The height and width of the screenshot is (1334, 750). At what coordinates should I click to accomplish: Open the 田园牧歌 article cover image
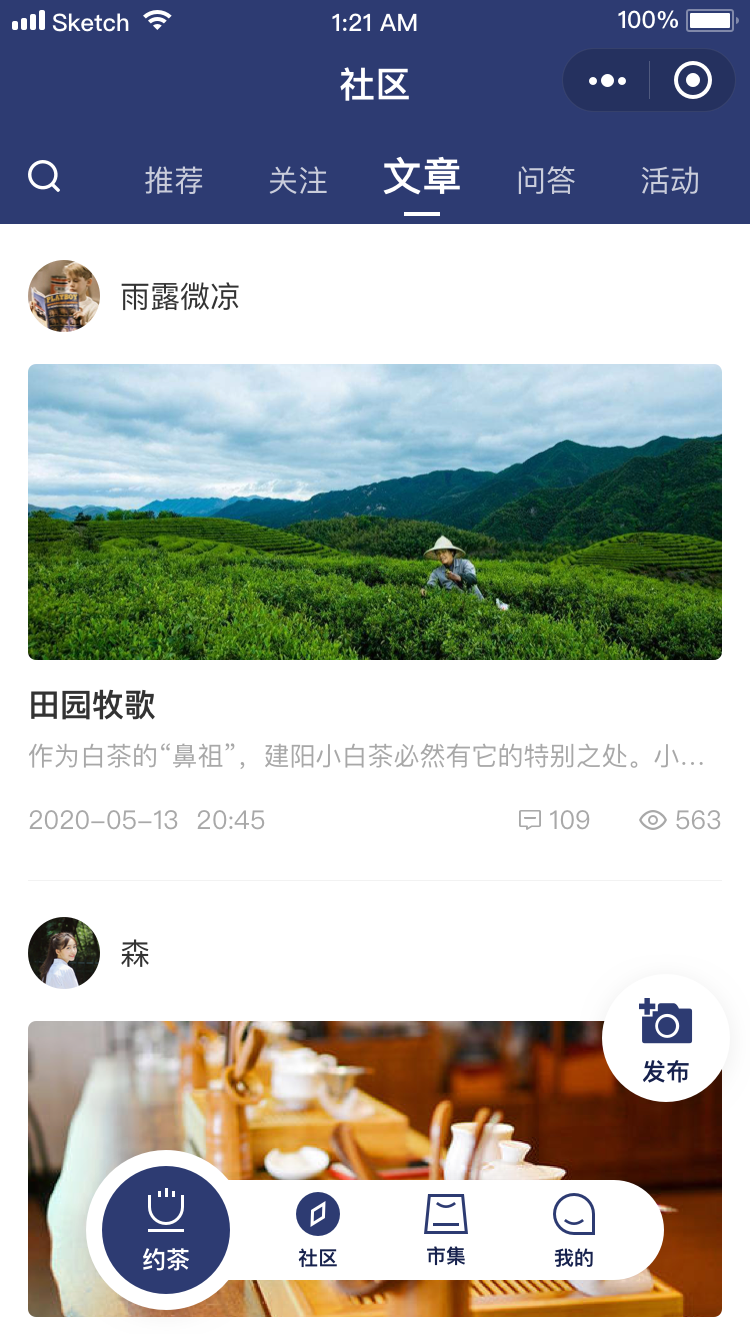pyautogui.click(x=375, y=511)
